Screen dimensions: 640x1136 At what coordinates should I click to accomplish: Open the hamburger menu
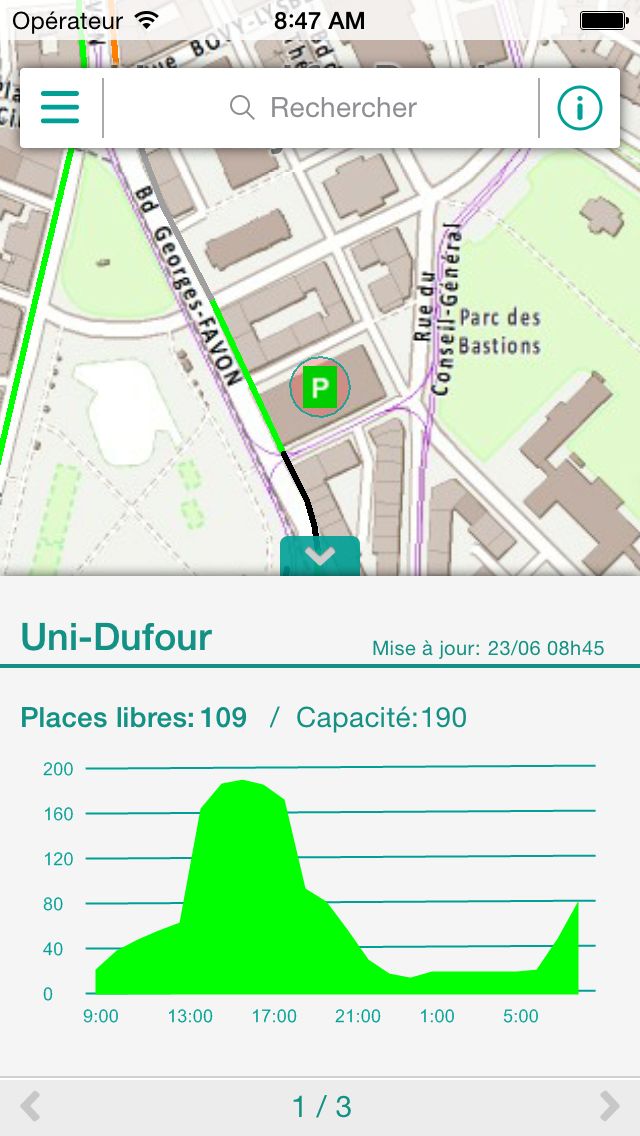click(x=60, y=107)
